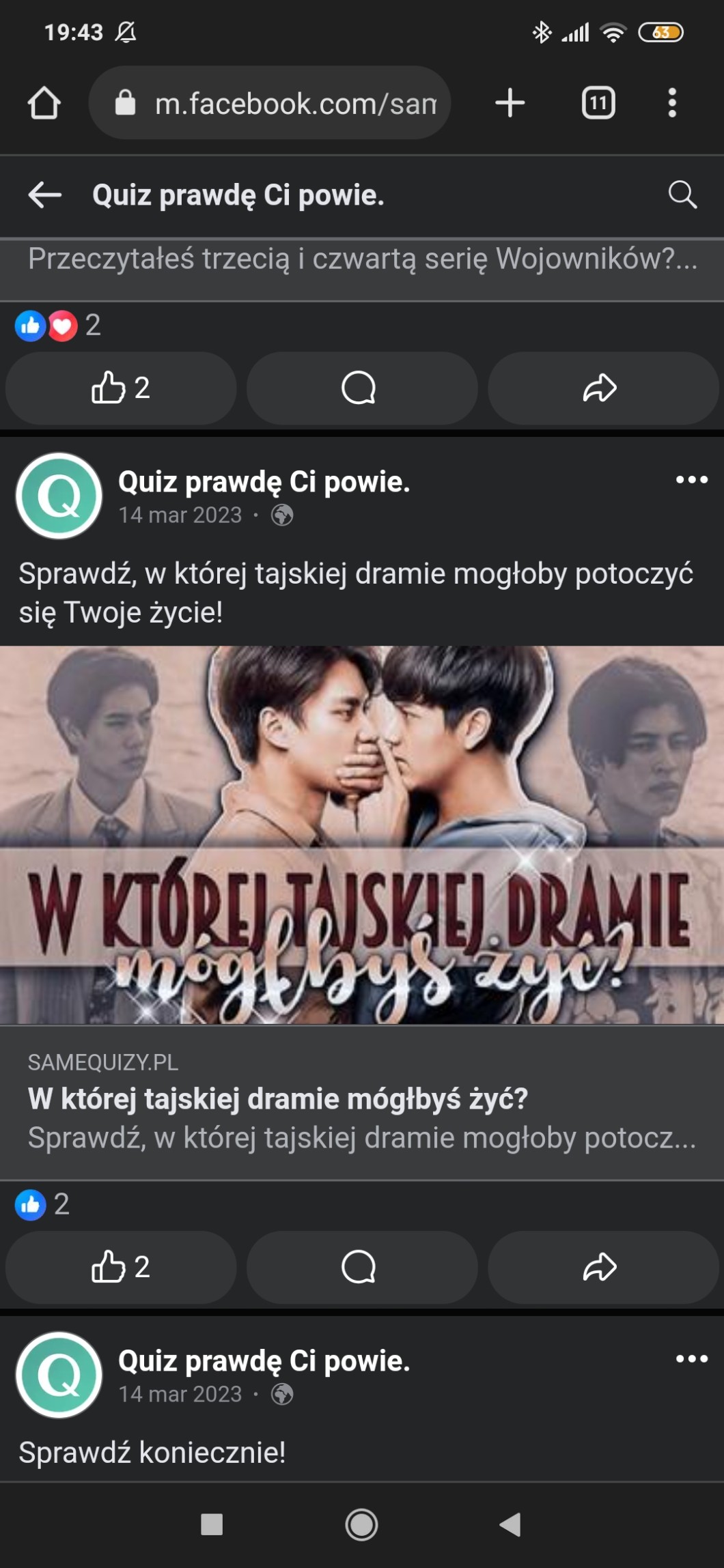The width and height of the screenshot is (724, 1568).
Task: Open options for the tajskiej dramie post
Action: pyautogui.click(x=691, y=480)
